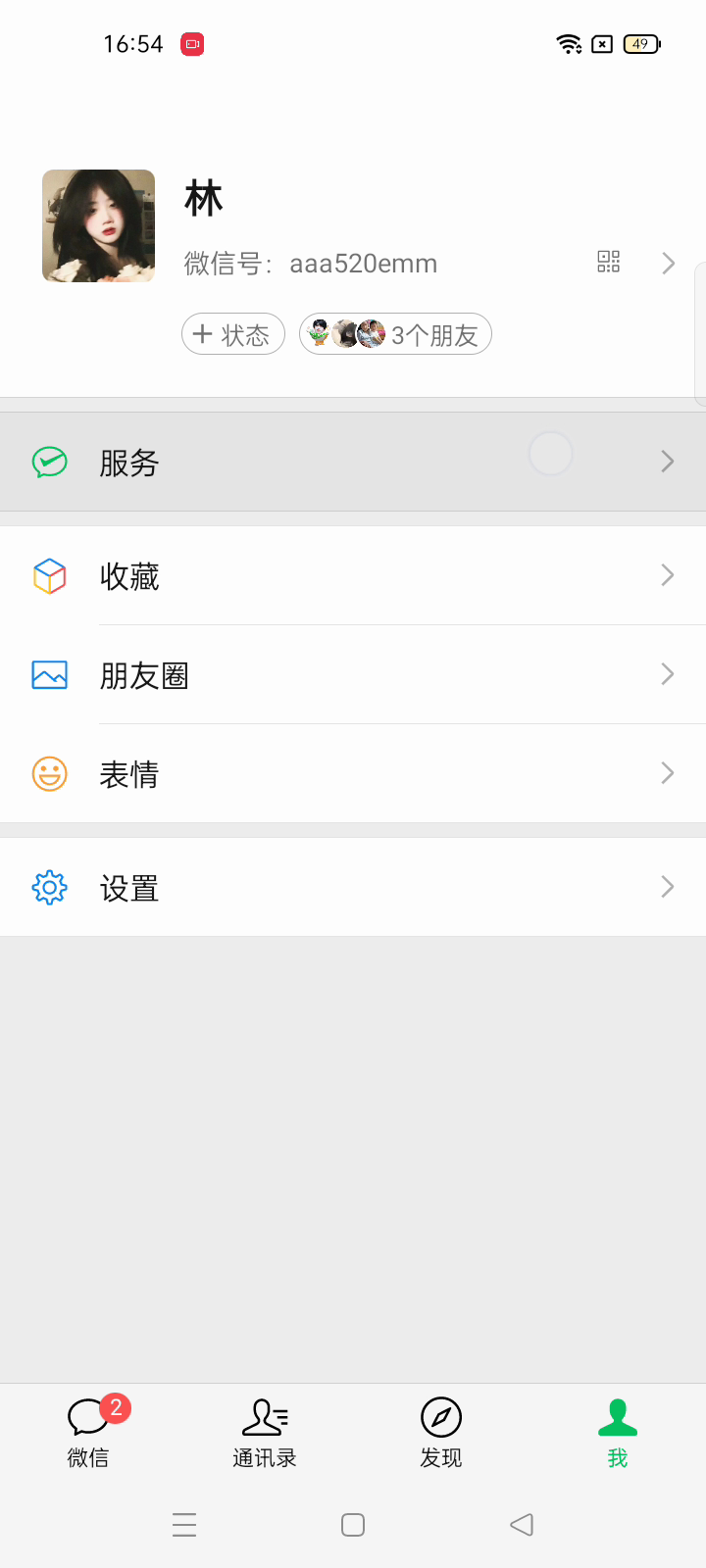Show my QR code icon

(x=608, y=262)
